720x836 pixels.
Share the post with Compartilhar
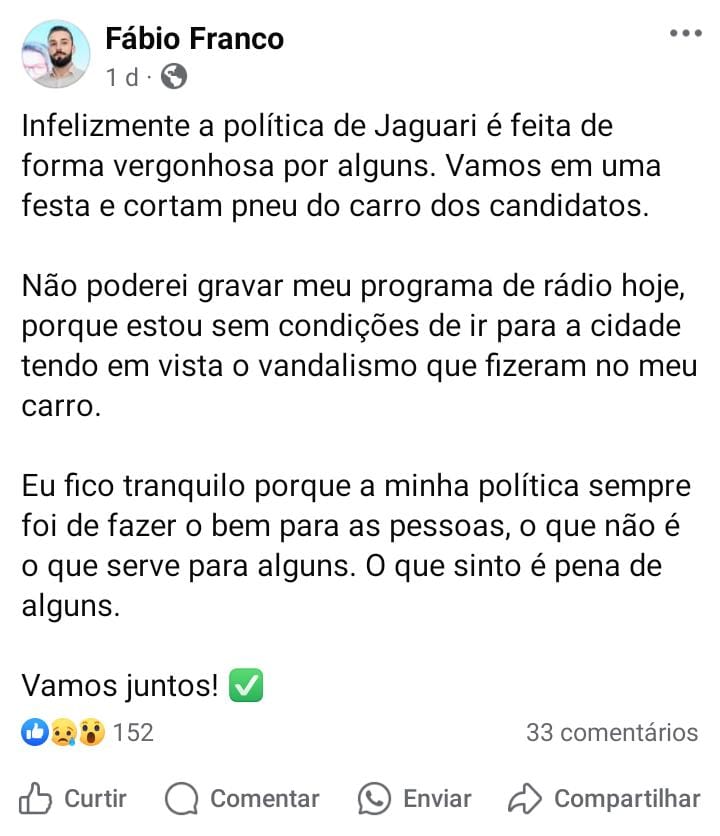[x=604, y=798]
